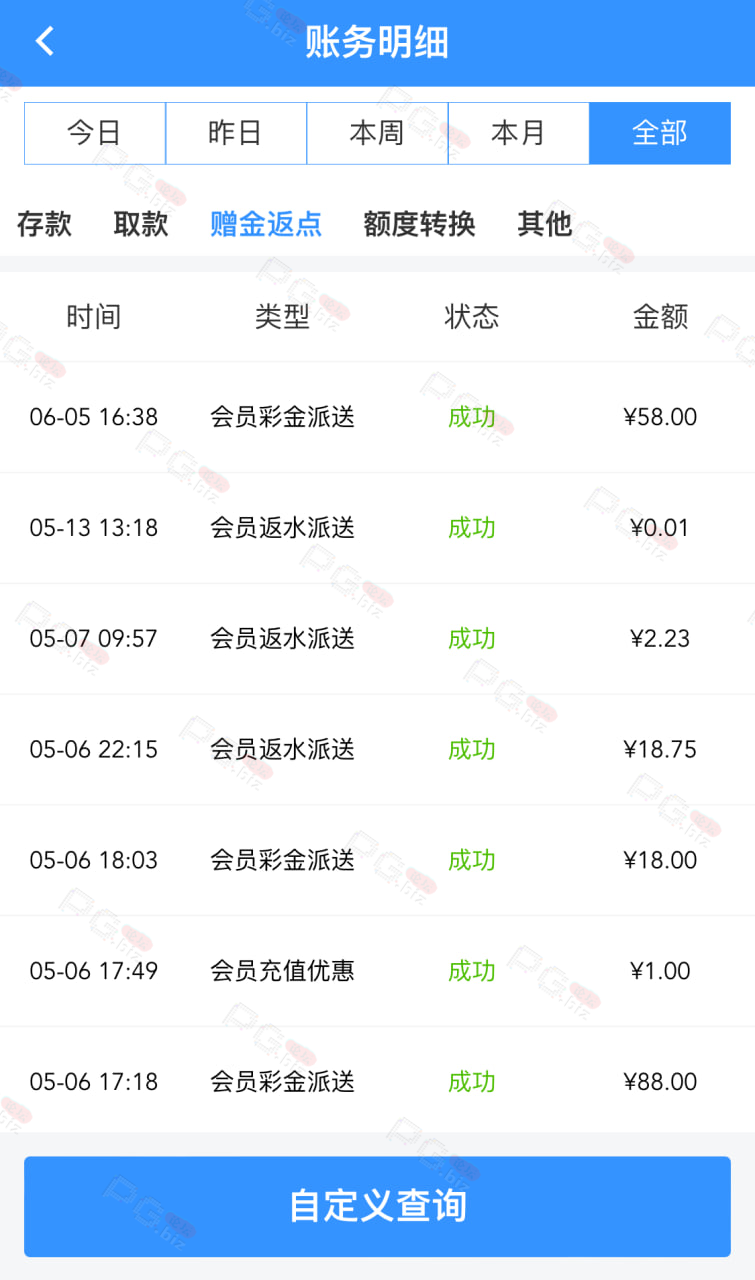Switch to the 昨日 filter

pos(236,133)
